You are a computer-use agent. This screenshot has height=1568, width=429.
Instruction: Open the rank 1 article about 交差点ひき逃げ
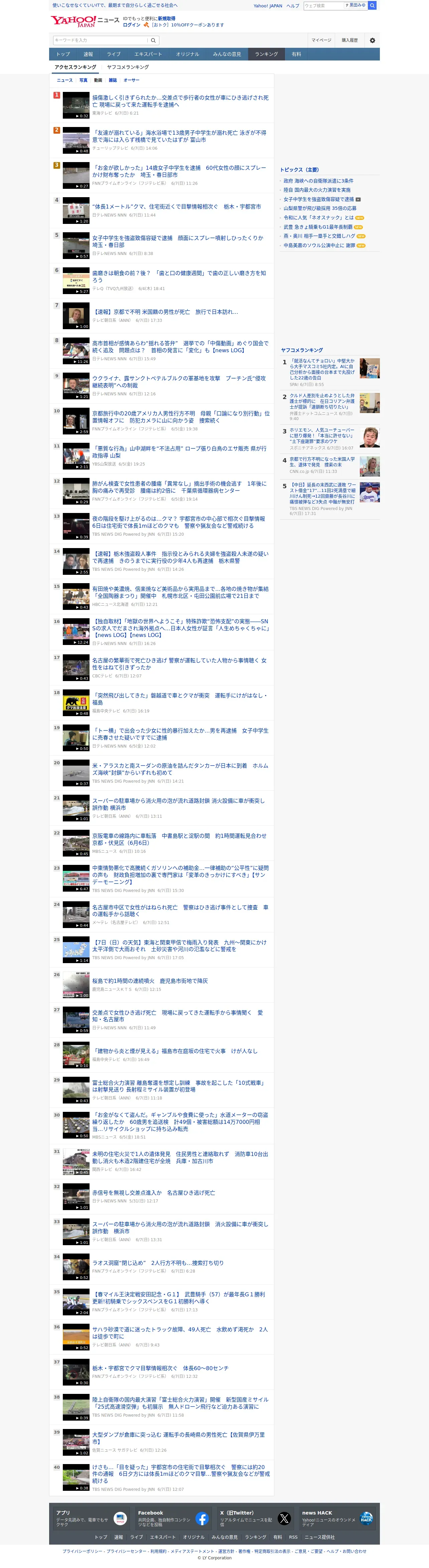[x=180, y=101]
